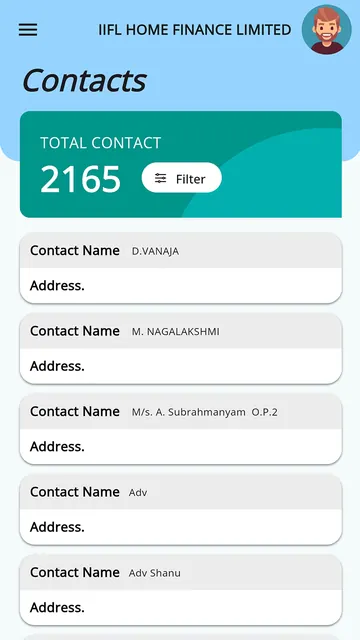Open the profile avatar
The height and width of the screenshot is (640, 360).
click(327, 30)
